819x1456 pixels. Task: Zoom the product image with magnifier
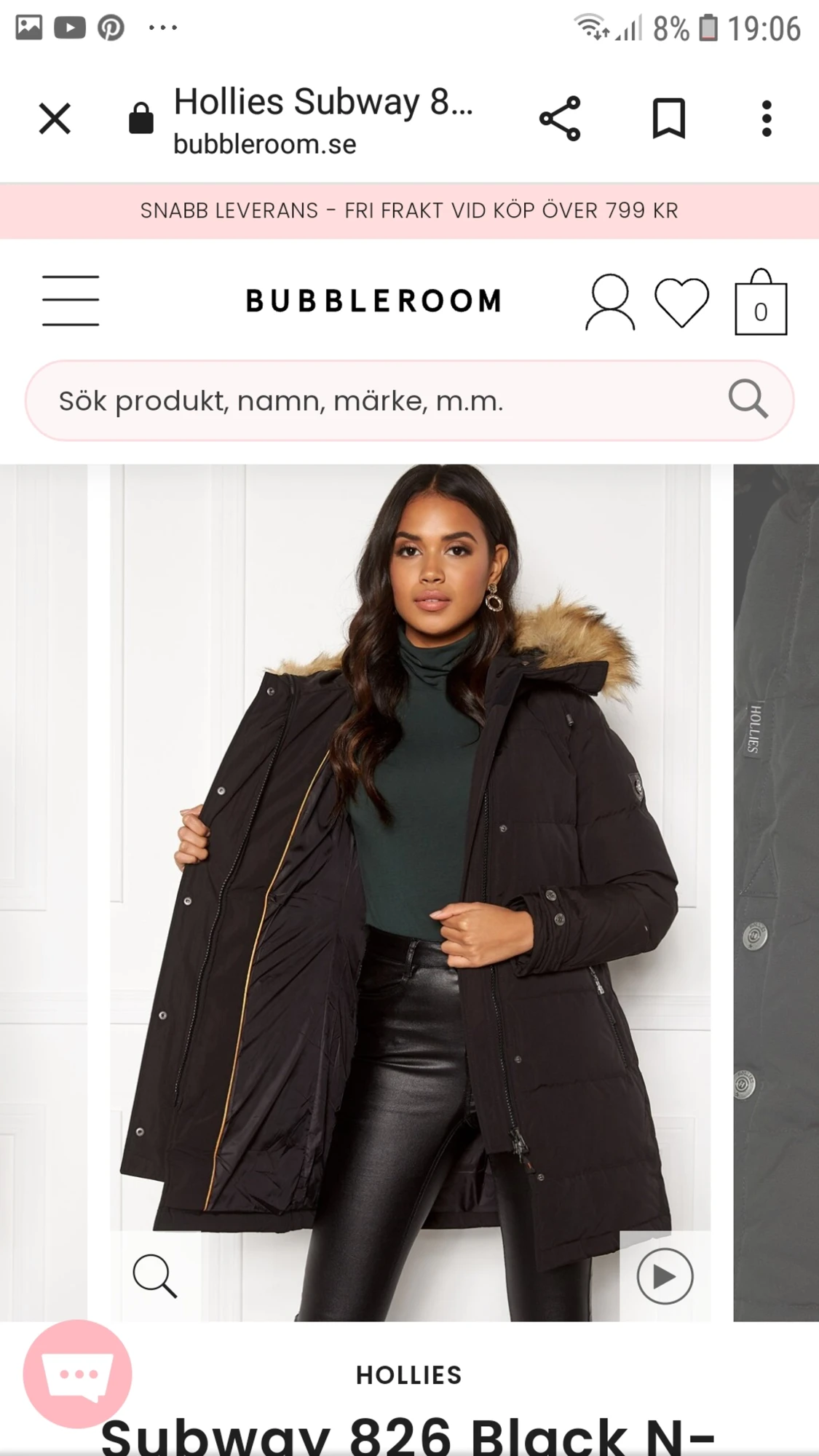click(x=154, y=1276)
